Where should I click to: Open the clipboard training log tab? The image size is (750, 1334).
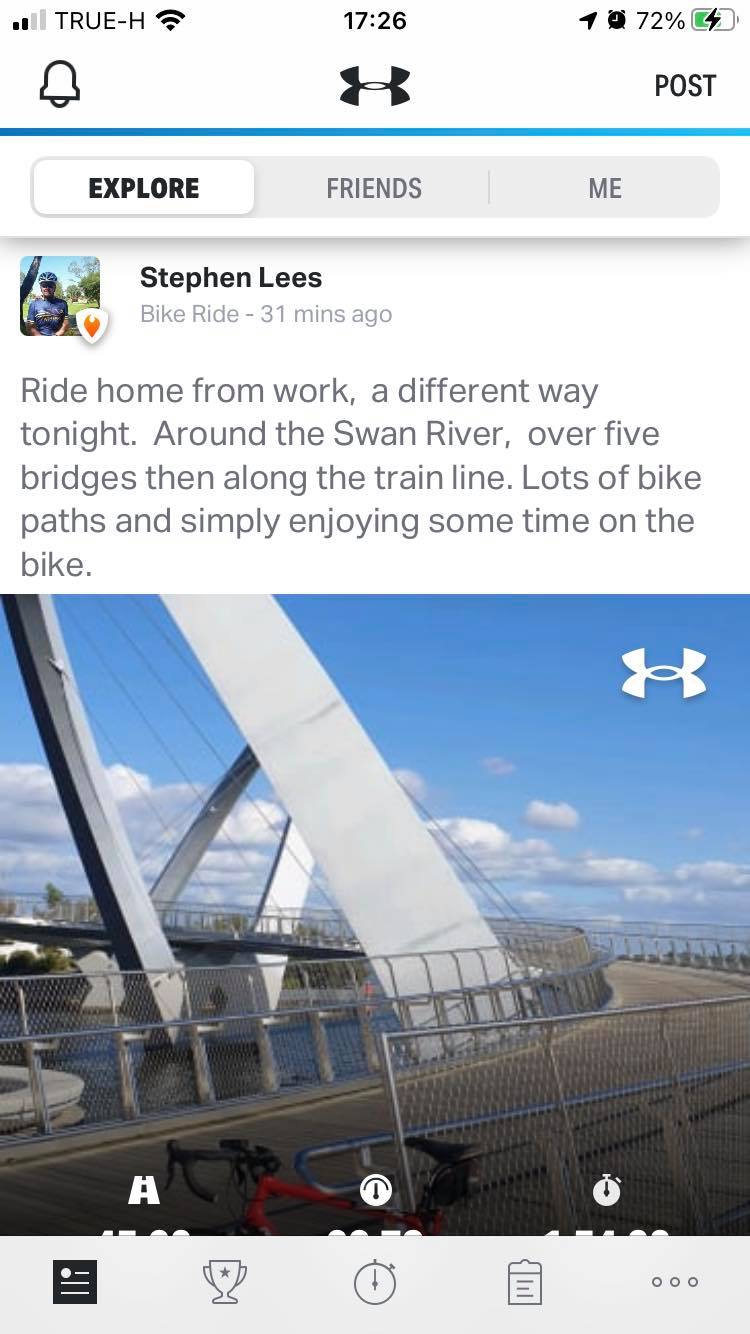[x=525, y=1282]
